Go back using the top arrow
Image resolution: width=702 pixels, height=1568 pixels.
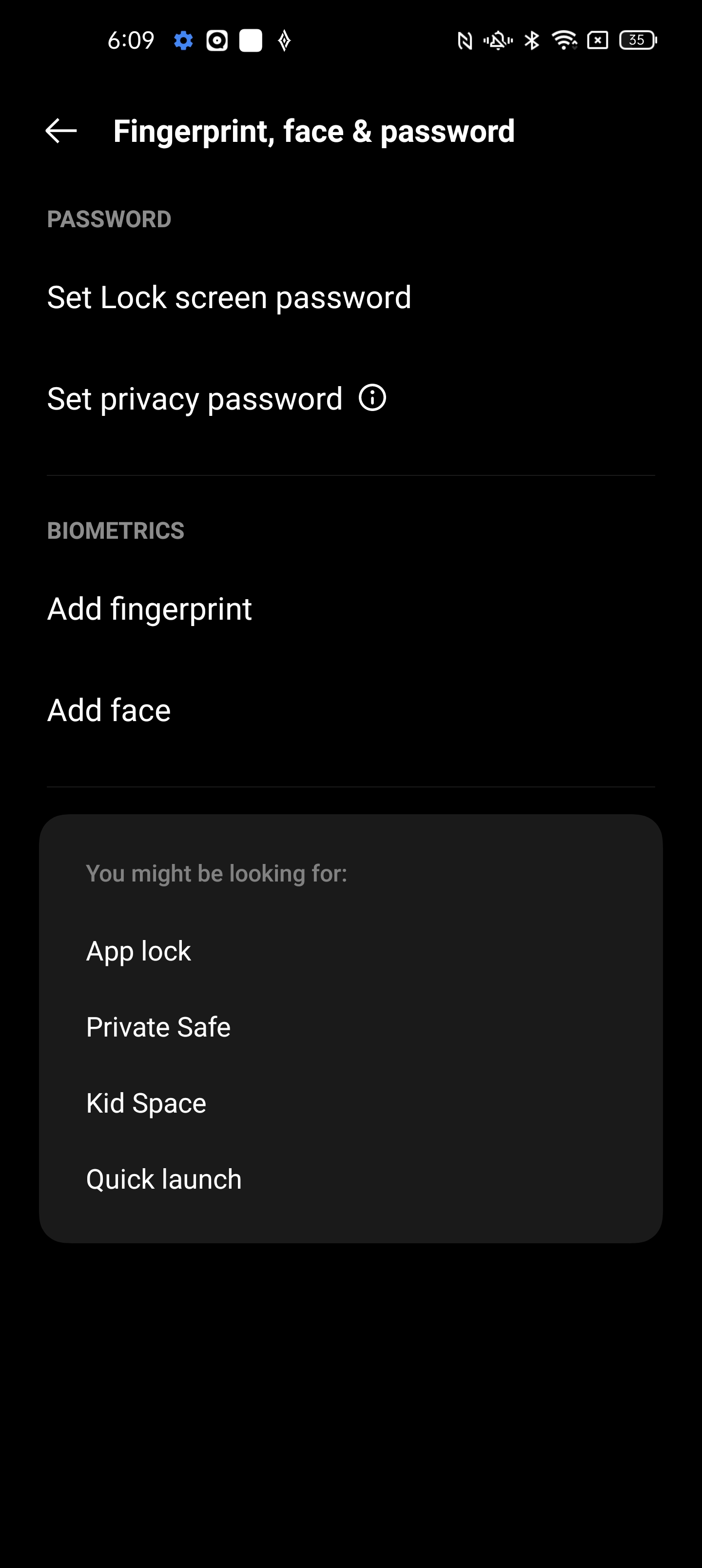(61, 131)
